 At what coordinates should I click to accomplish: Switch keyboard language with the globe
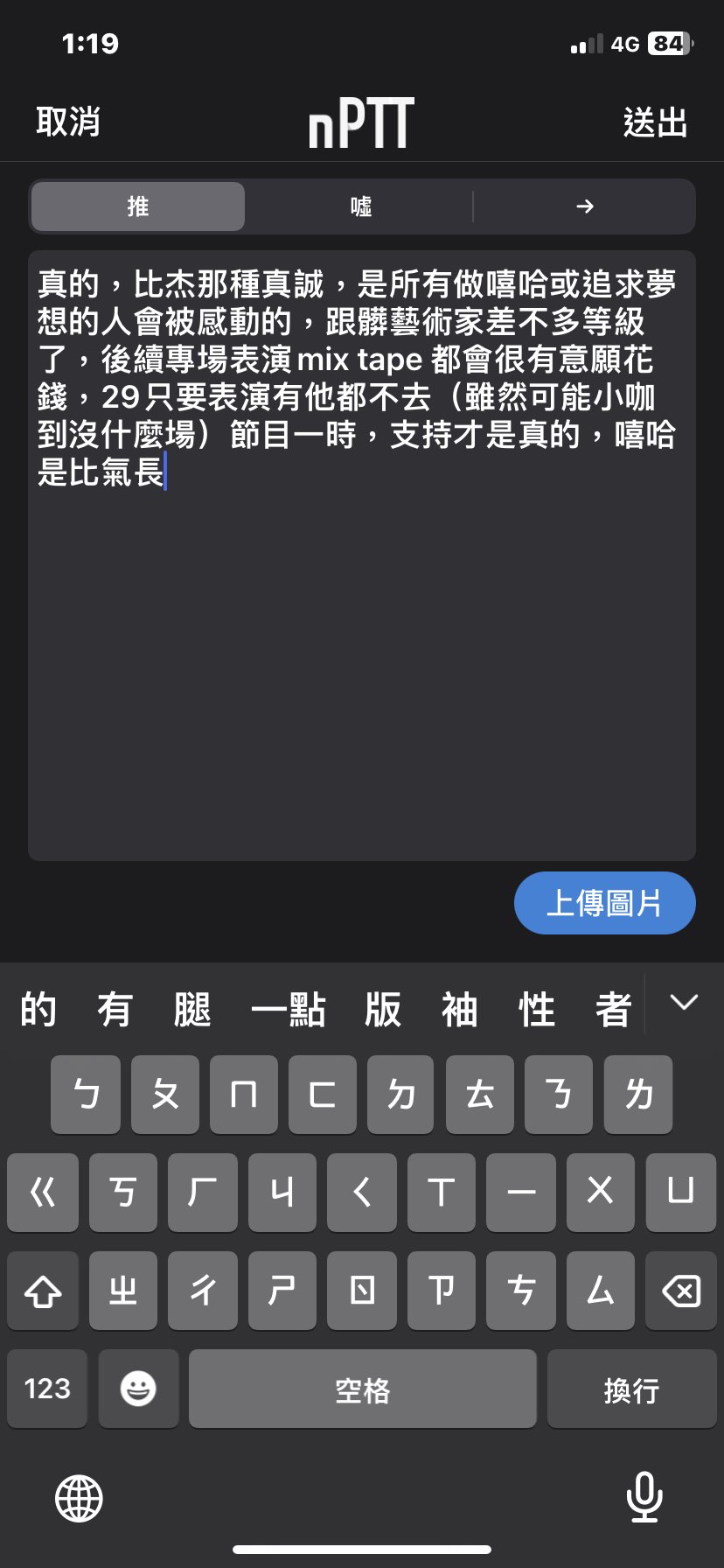click(x=79, y=1497)
